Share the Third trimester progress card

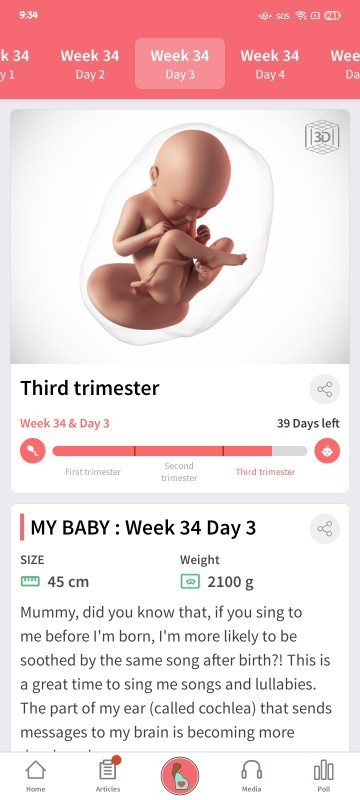click(x=324, y=389)
